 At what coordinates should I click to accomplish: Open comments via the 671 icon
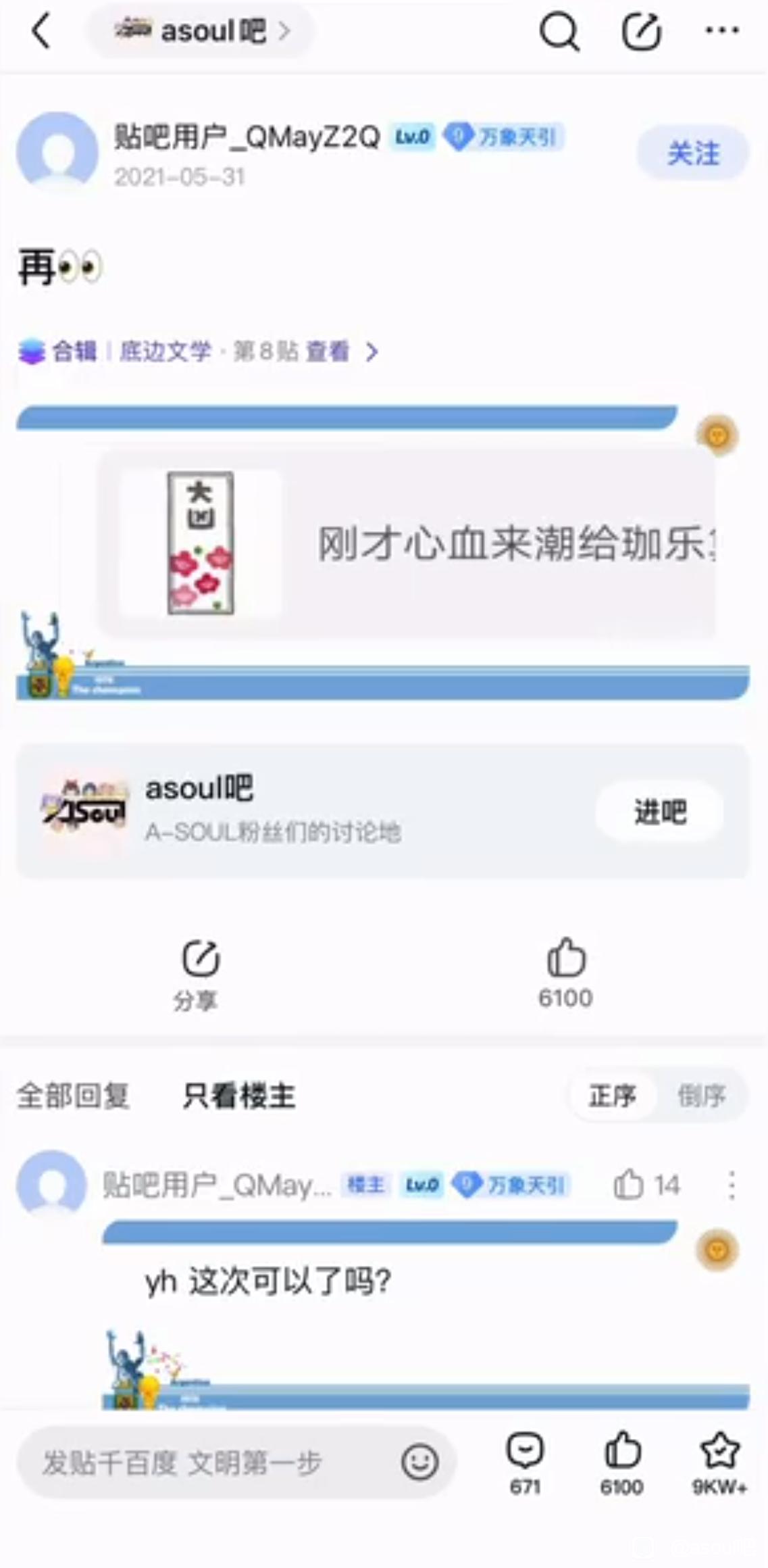(525, 1463)
